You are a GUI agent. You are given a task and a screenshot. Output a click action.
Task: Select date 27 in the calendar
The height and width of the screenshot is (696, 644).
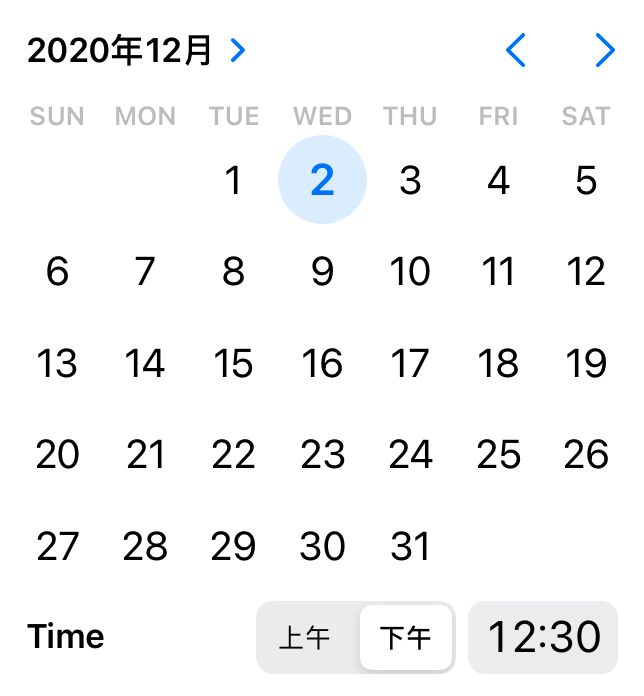57,547
